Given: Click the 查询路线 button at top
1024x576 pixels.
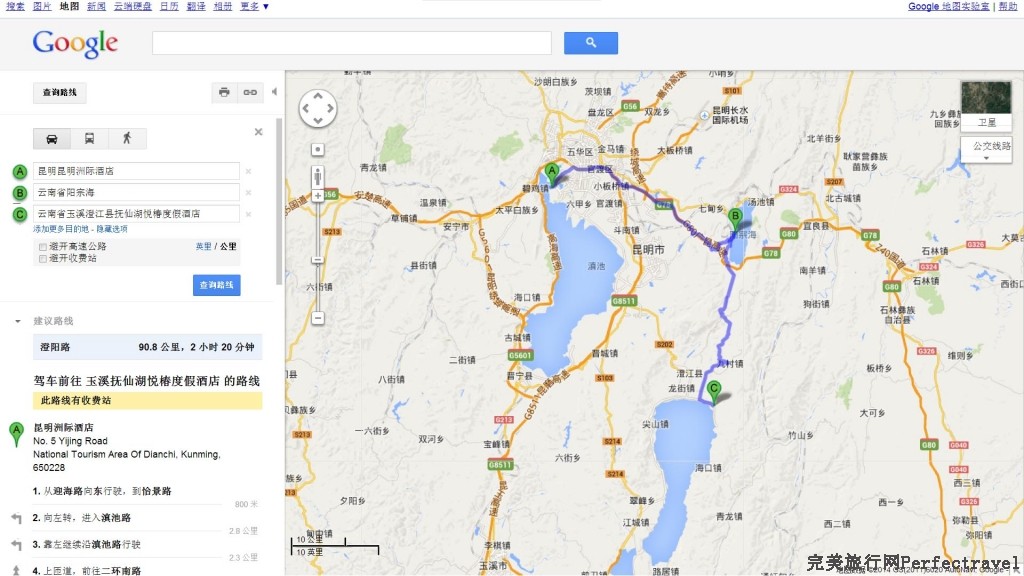Looking at the screenshot, I should [x=59, y=93].
